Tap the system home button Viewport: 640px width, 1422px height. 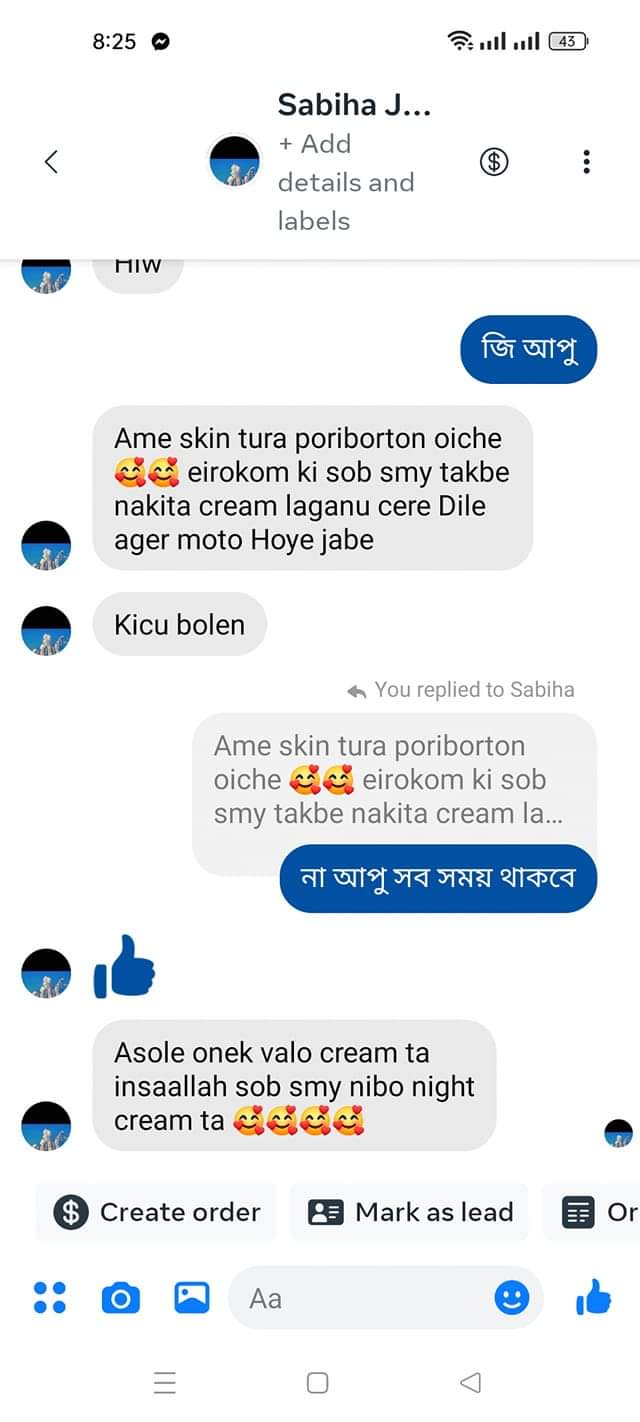click(318, 1383)
